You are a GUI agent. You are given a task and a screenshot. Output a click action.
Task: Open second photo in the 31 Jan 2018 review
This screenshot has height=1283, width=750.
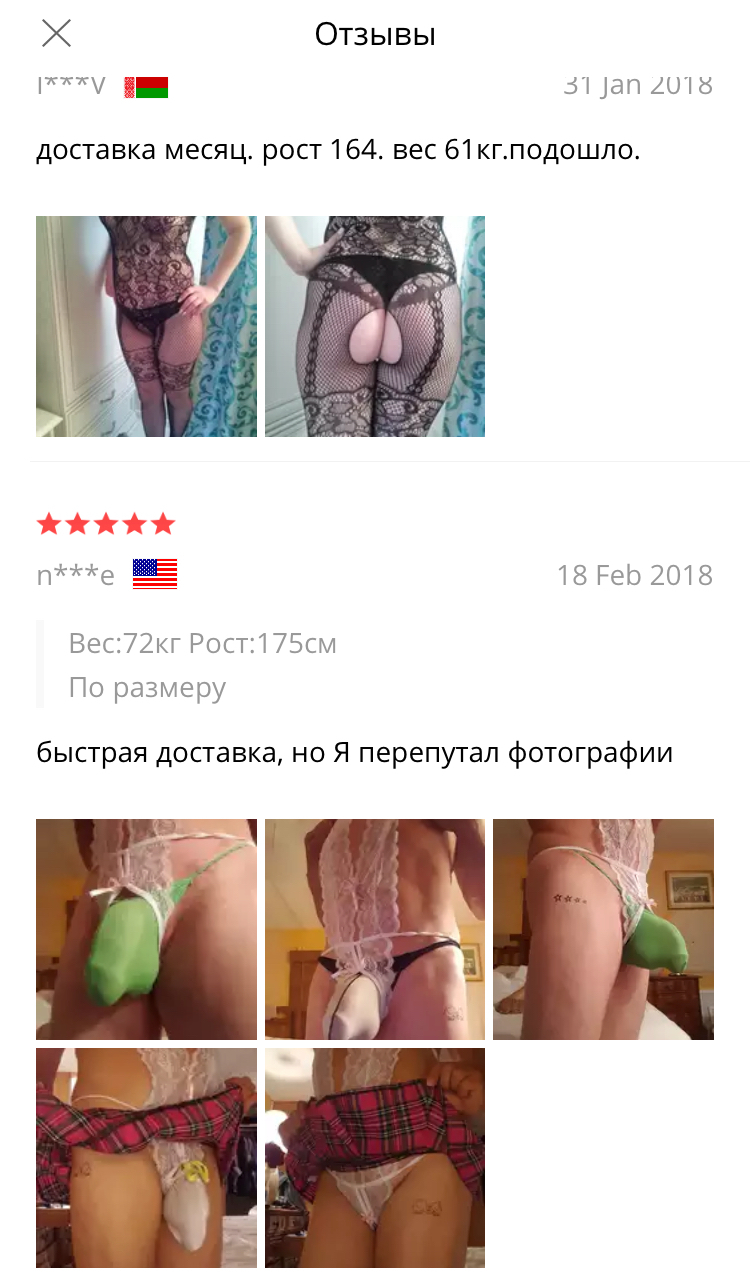(x=375, y=326)
